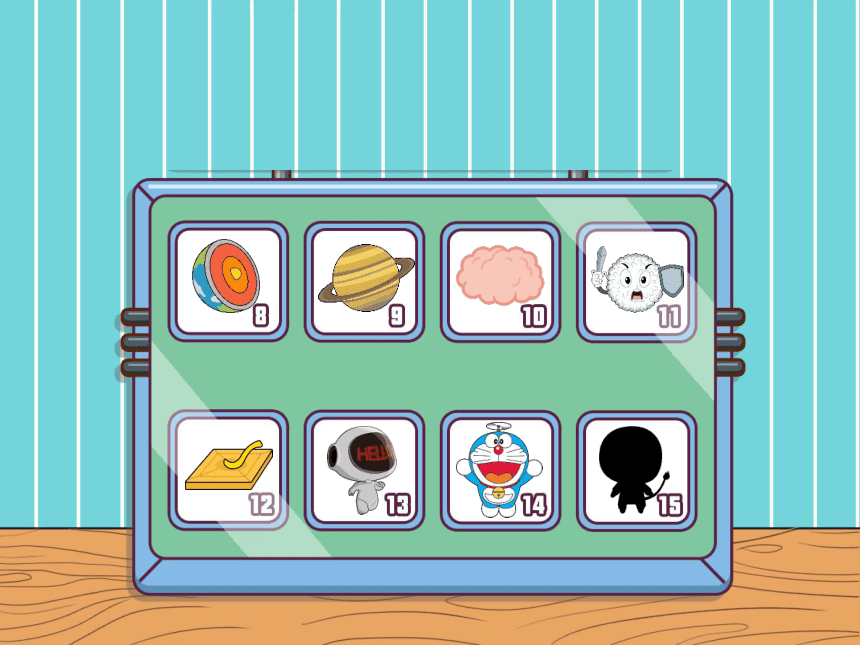Choose level 15 with the black silhouette
The height and width of the screenshot is (645, 860).
(x=636, y=470)
